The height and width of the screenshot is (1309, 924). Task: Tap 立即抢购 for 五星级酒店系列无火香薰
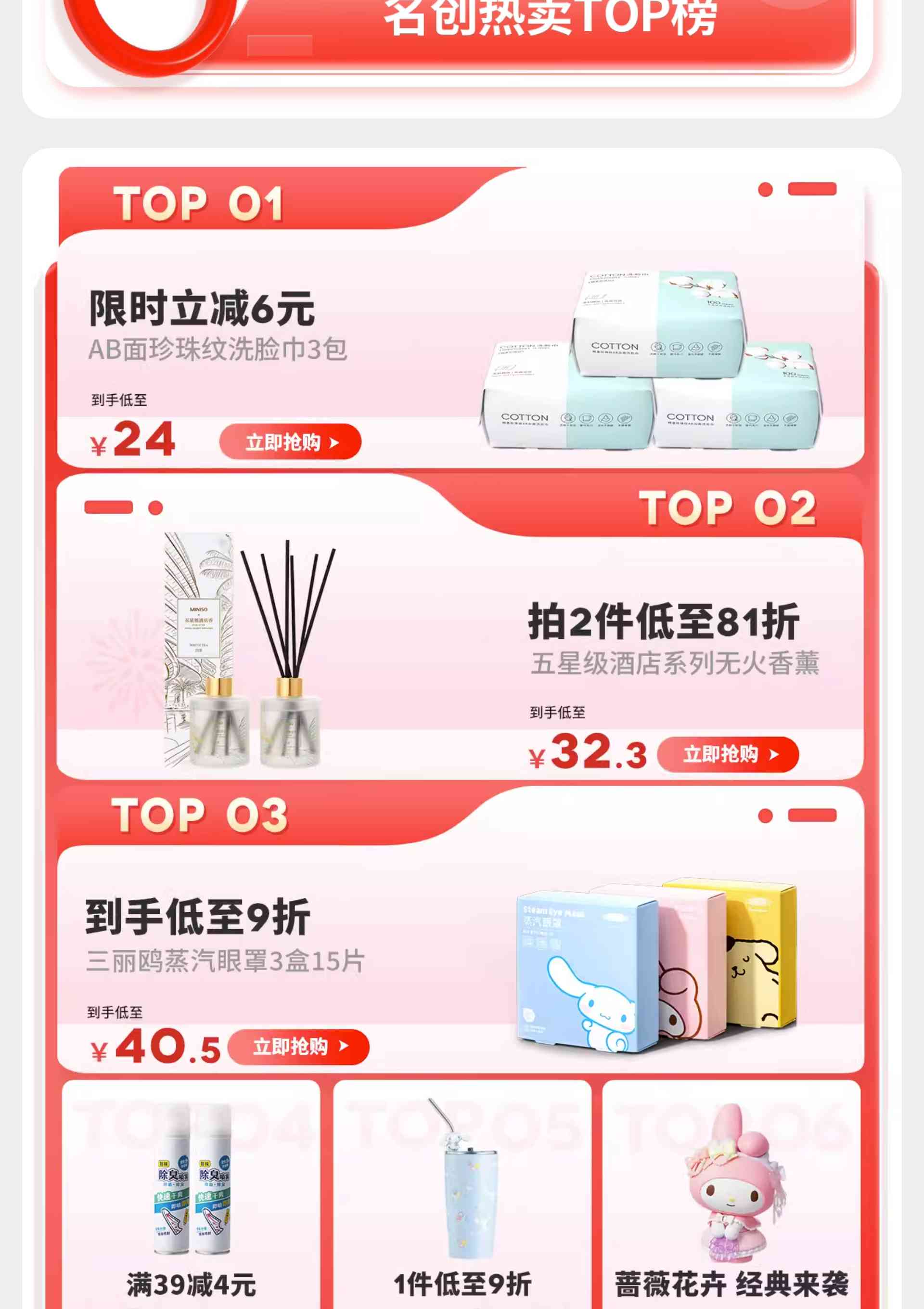[x=728, y=755]
